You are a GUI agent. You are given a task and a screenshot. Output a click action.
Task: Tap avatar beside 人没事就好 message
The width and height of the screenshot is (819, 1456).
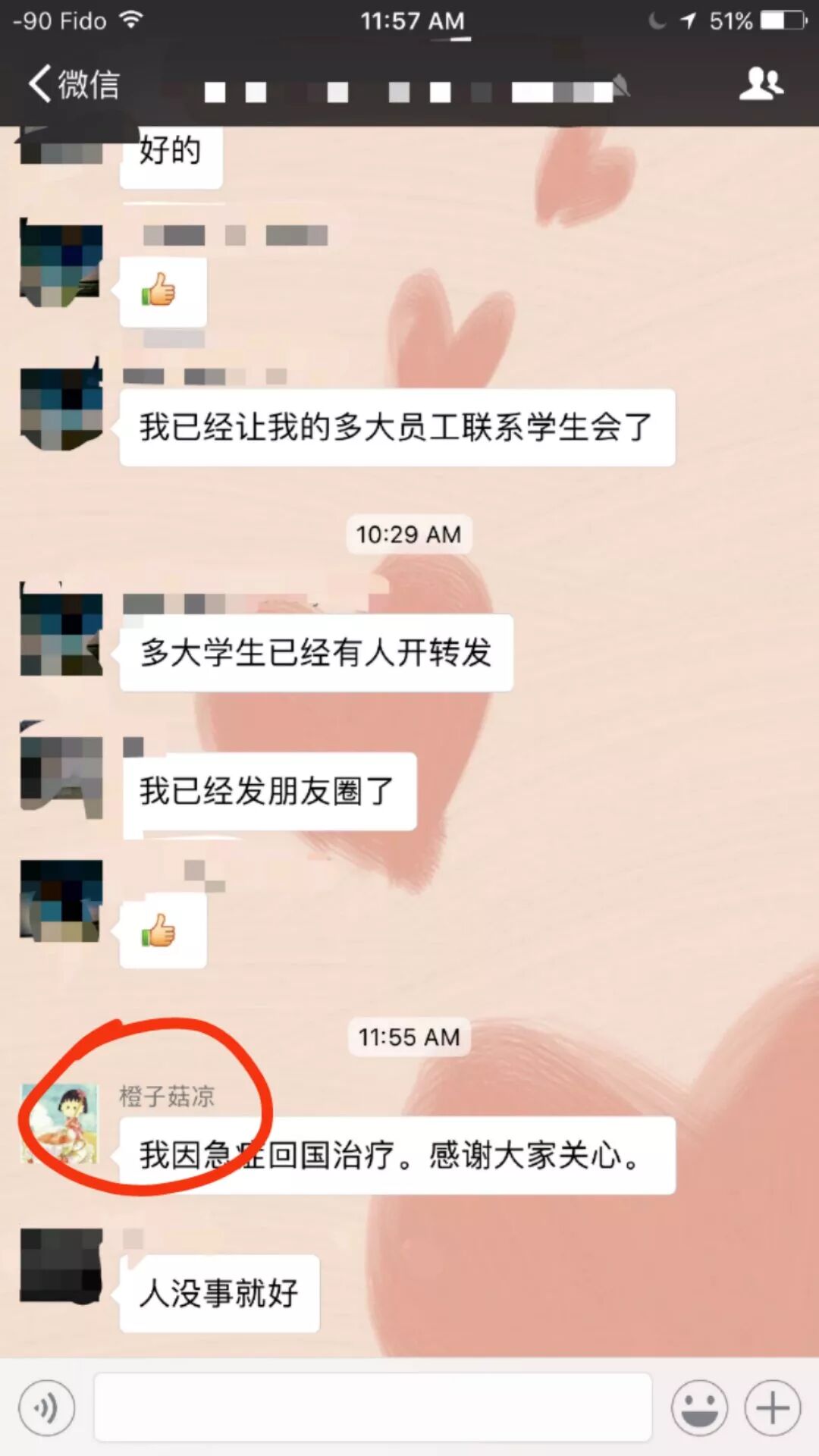(61, 1266)
